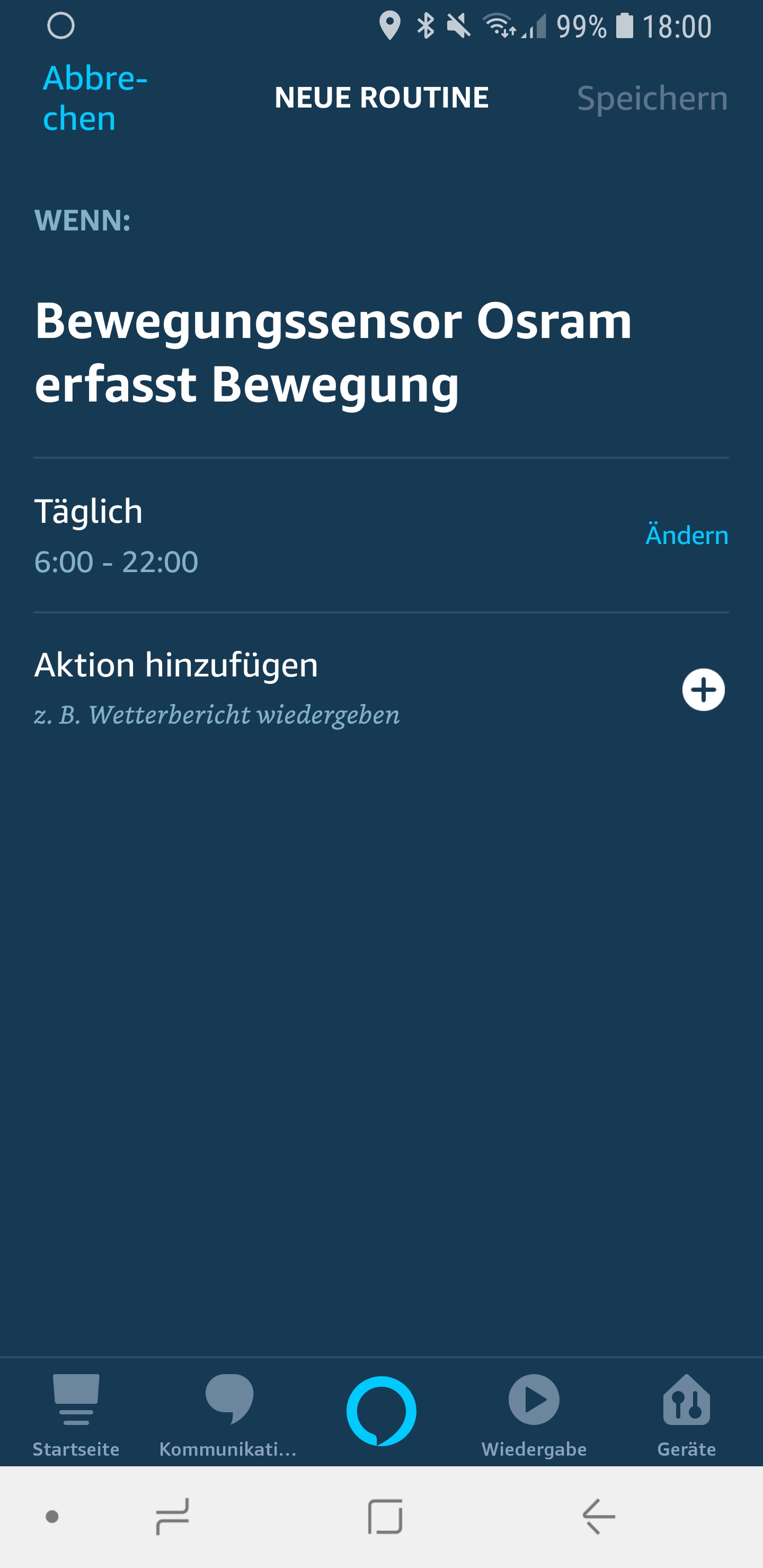Cancel the new routine with Abbrechen
The width and height of the screenshot is (763, 1568).
tap(94, 98)
